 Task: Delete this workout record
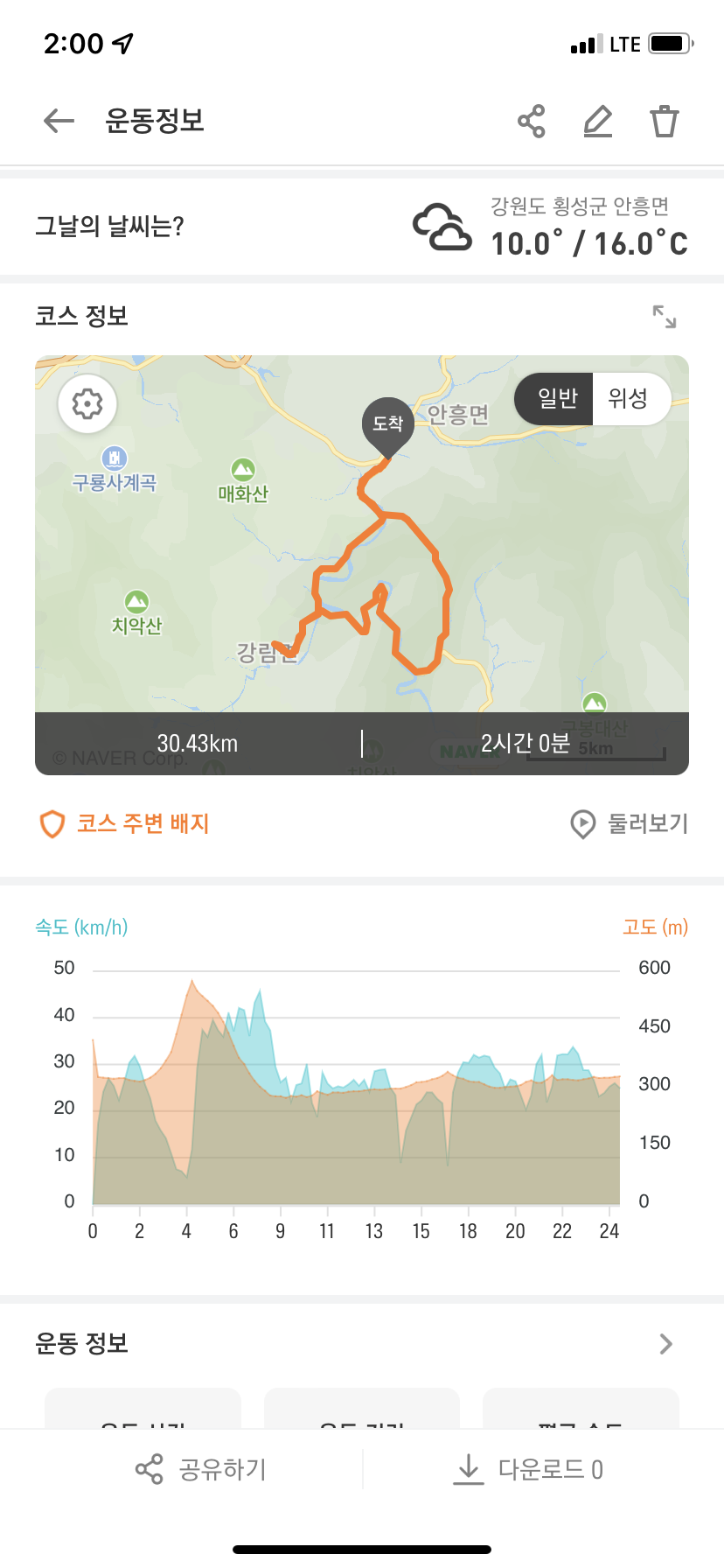coord(665,122)
